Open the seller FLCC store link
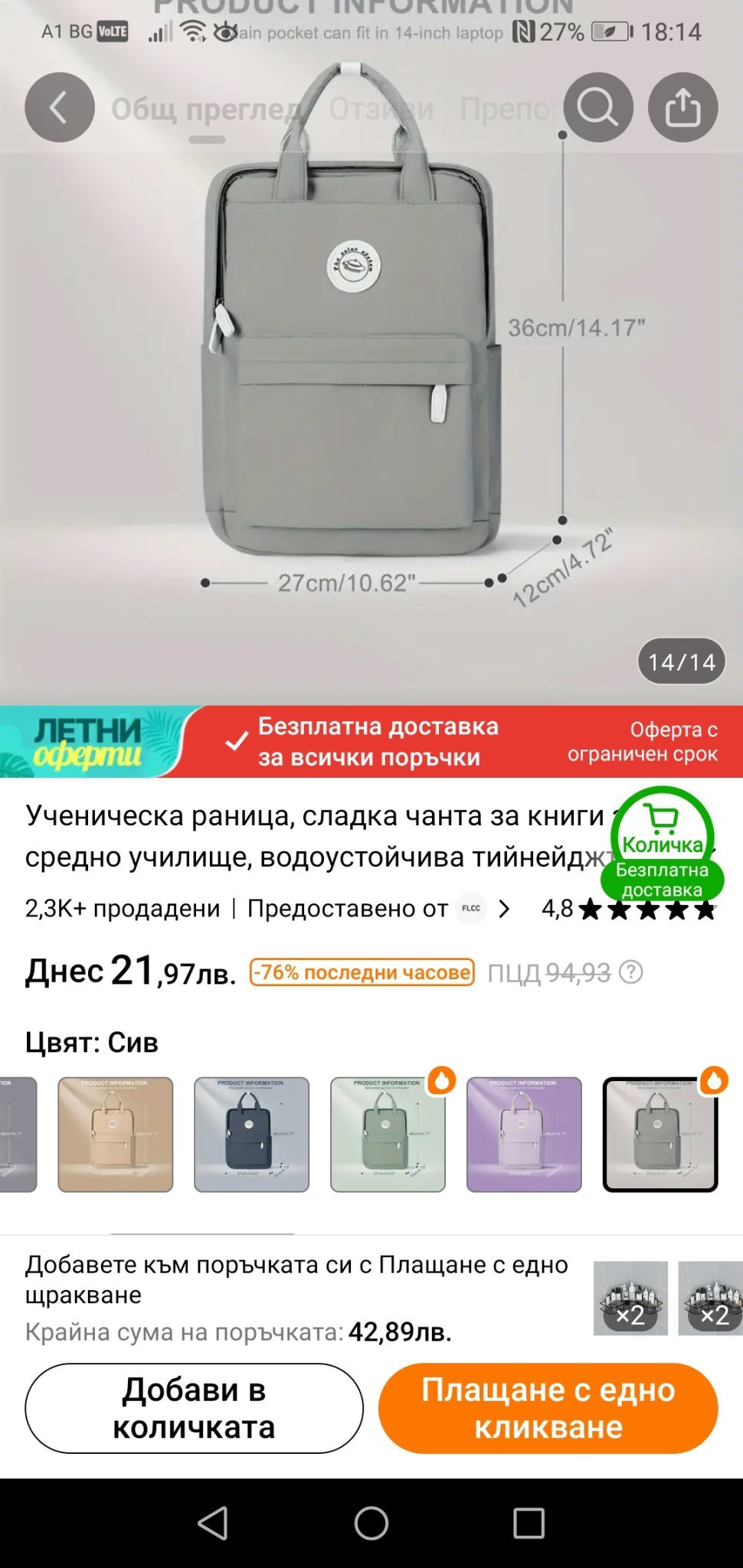Screen dimensions: 743x1568 pos(483,909)
